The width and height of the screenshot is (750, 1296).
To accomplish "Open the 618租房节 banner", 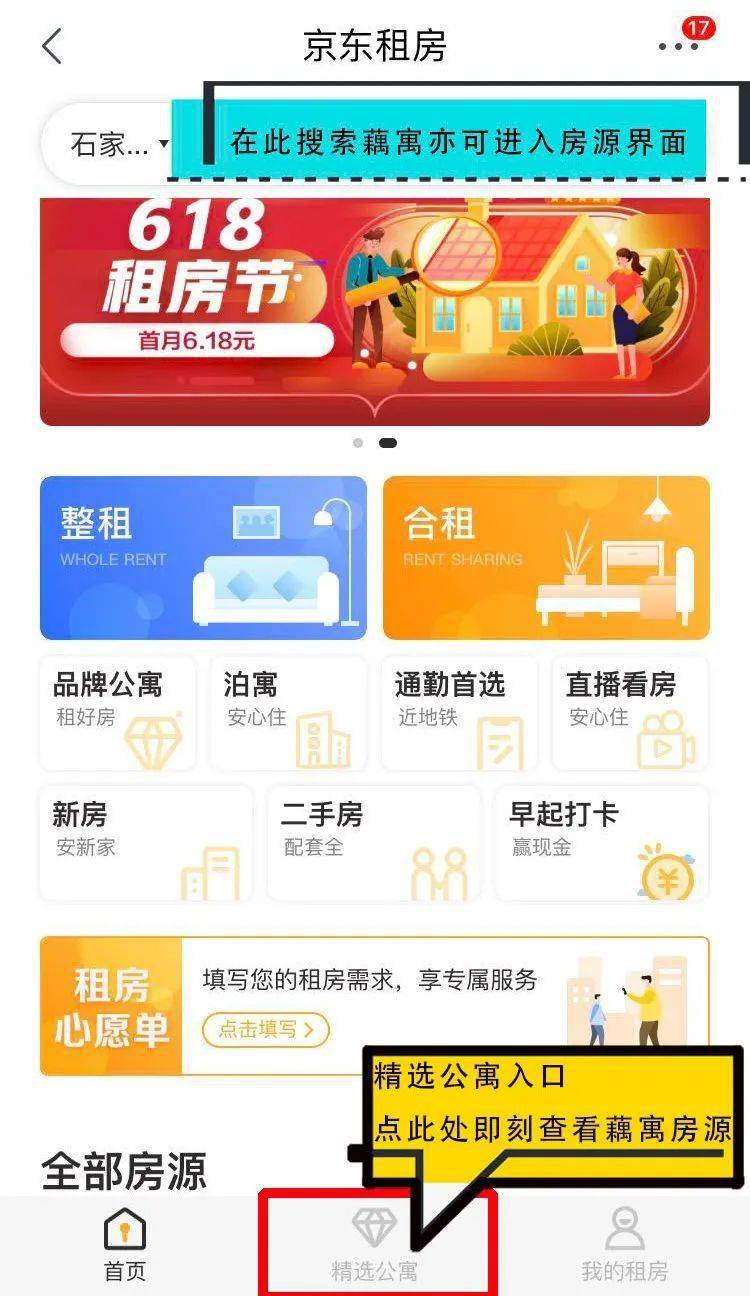I will pyautogui.click(x=374, y=311).
